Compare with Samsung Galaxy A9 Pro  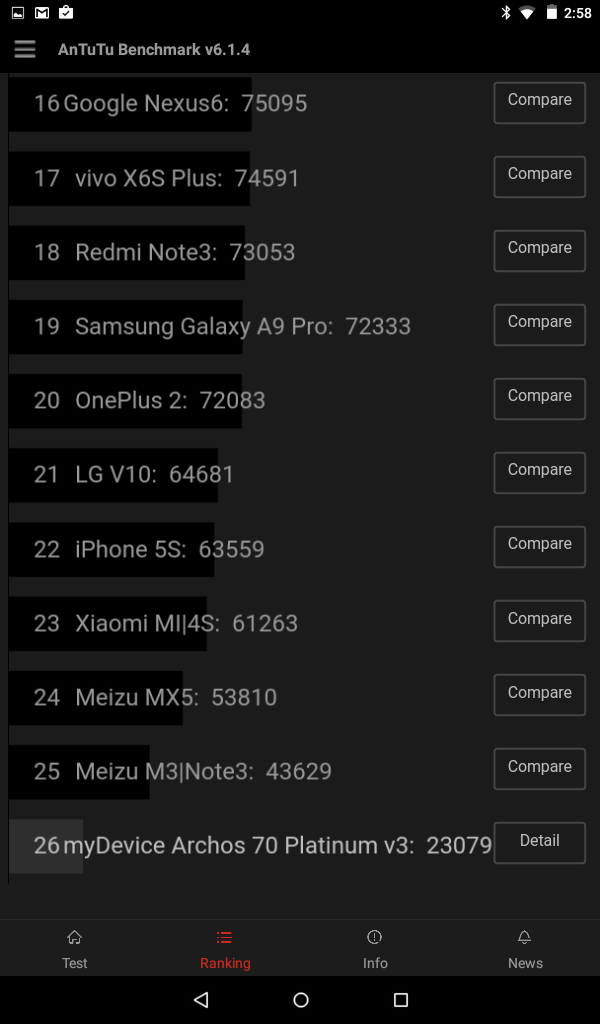(539, 324)
